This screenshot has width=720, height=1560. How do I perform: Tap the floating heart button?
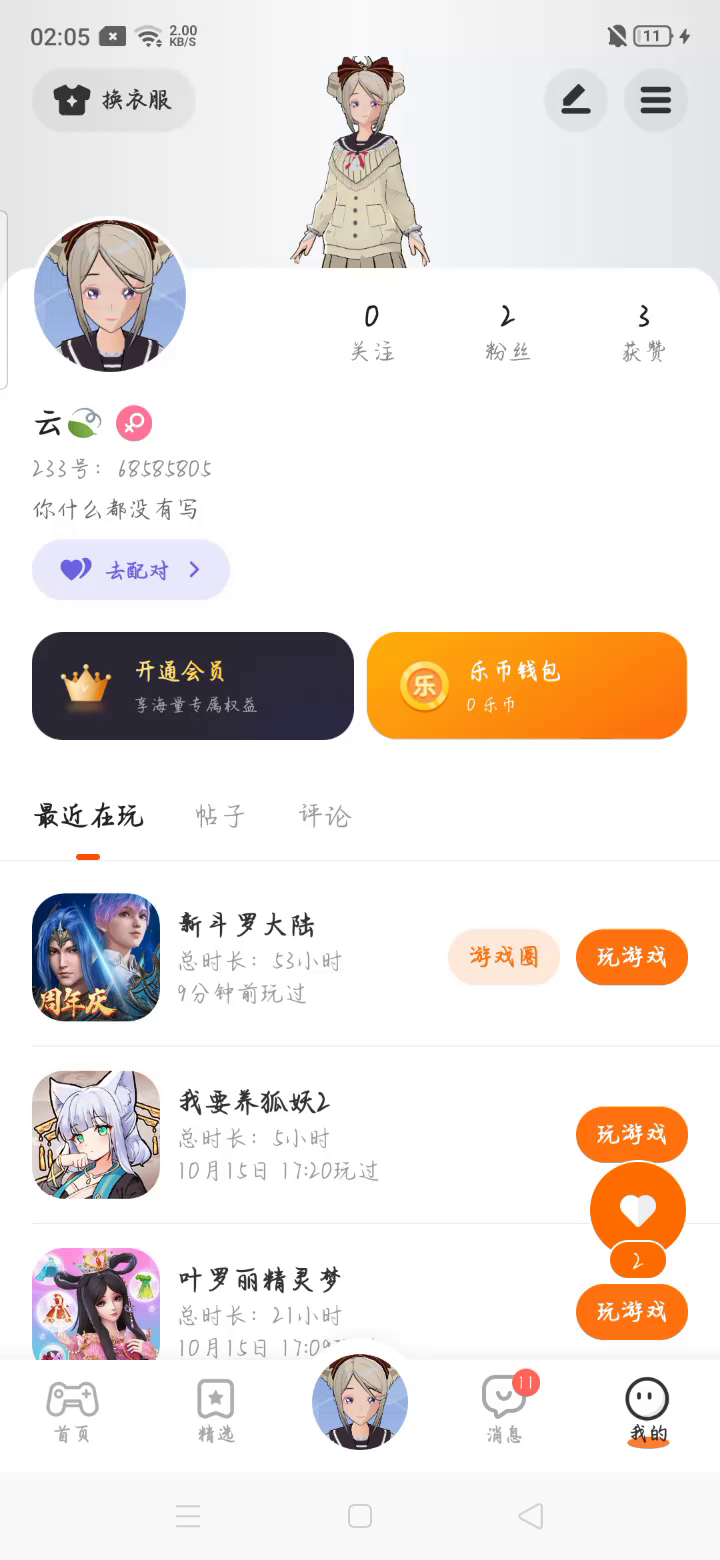[x=638, y=1210]
